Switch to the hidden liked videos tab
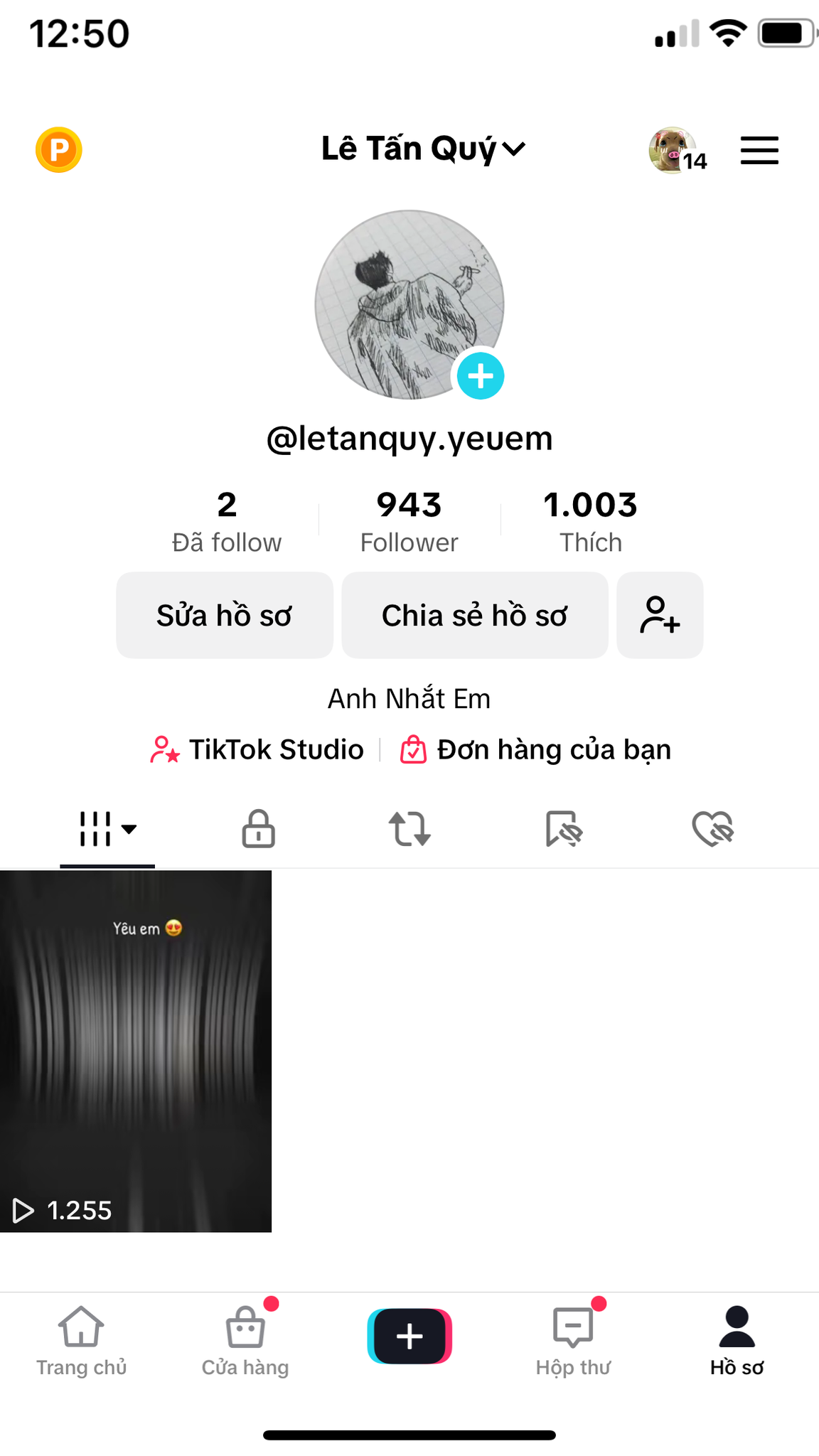 [x=712, y=829]
